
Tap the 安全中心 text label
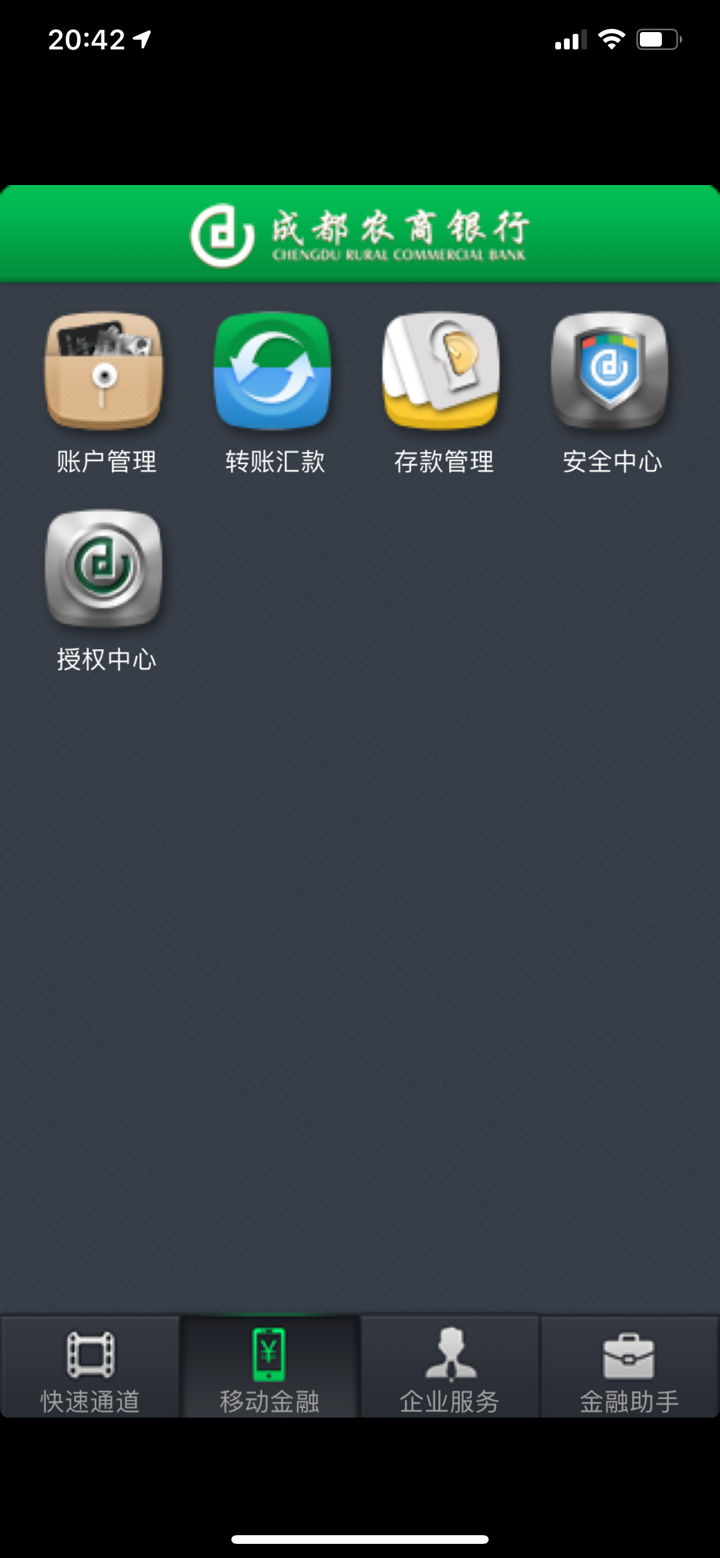(609, 462)
